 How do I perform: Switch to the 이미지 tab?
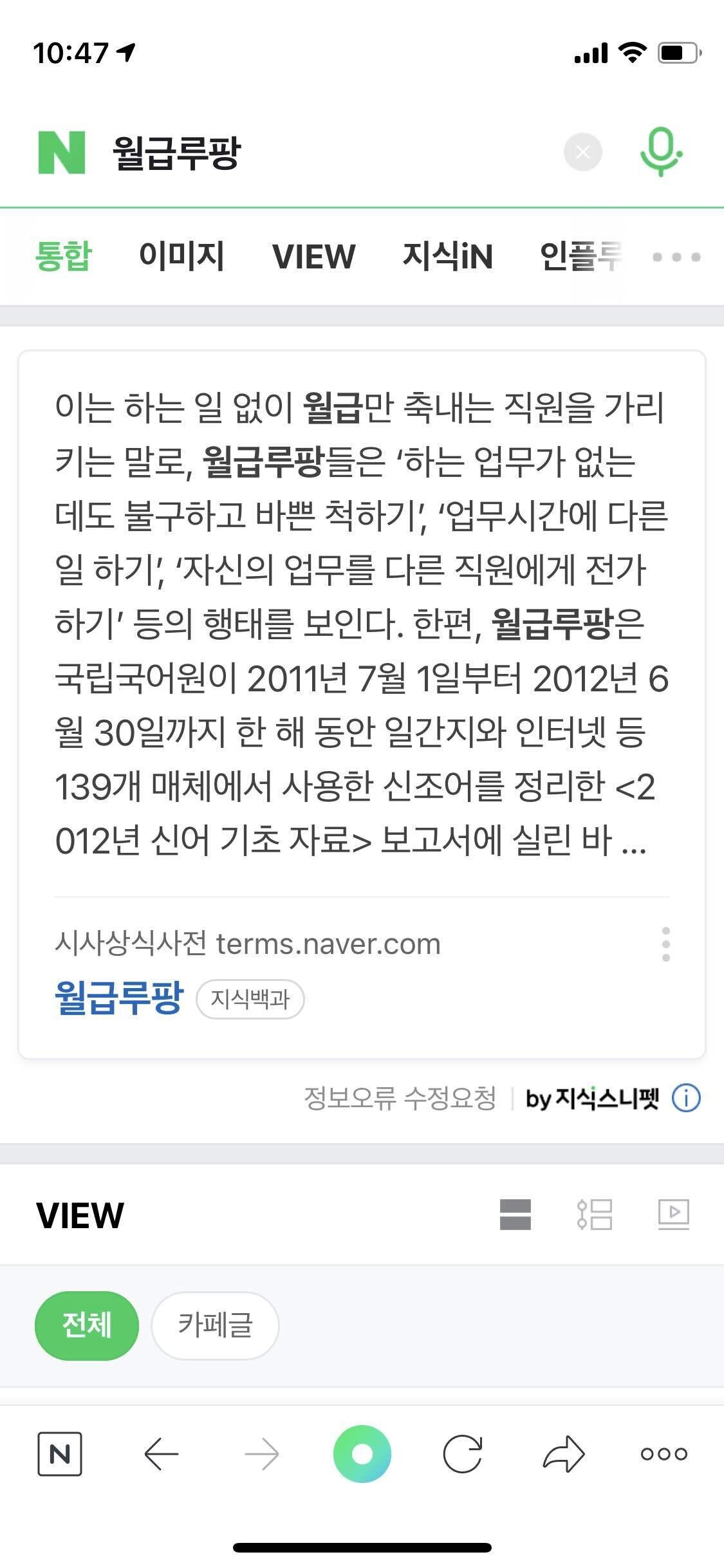click(x=181, y=256)
